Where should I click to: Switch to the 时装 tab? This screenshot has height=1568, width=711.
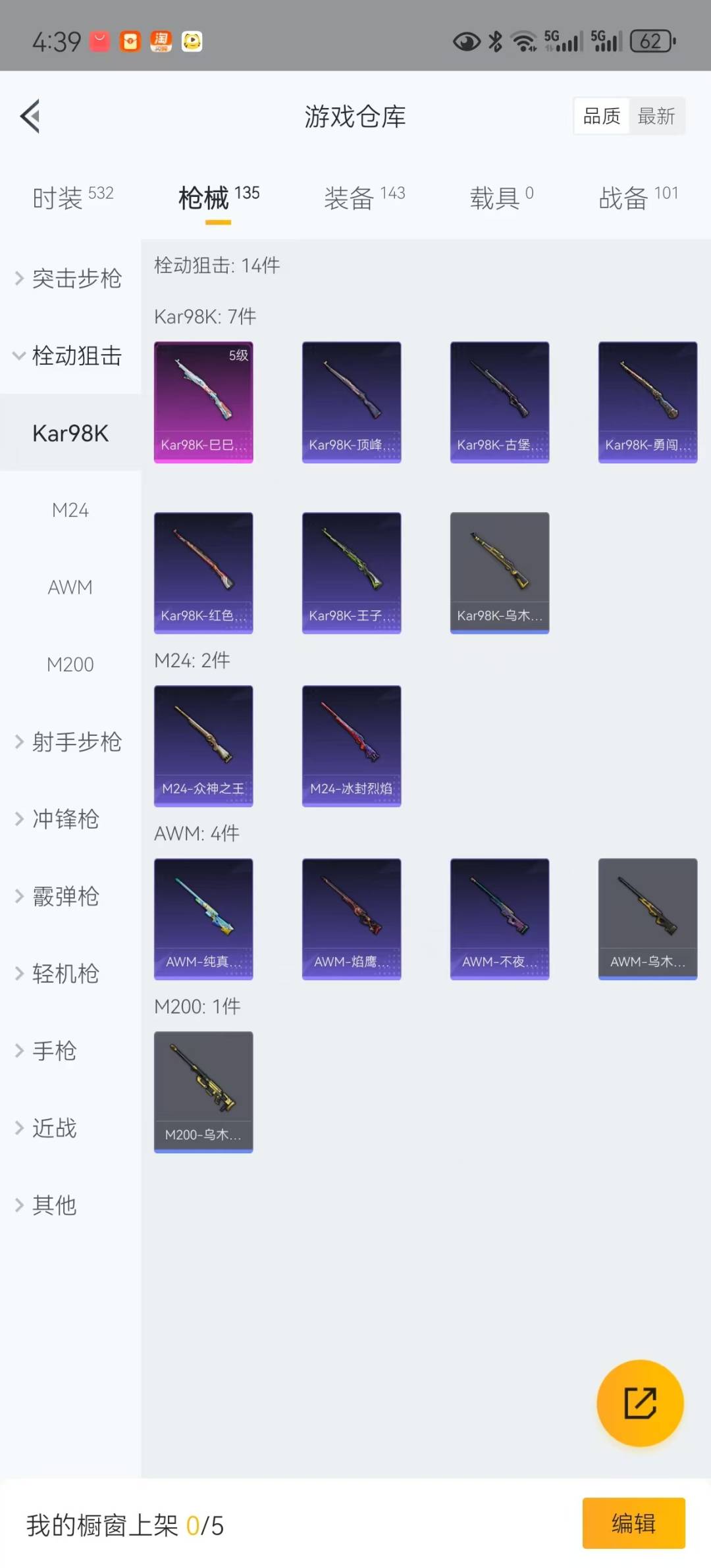pos(72,197)
